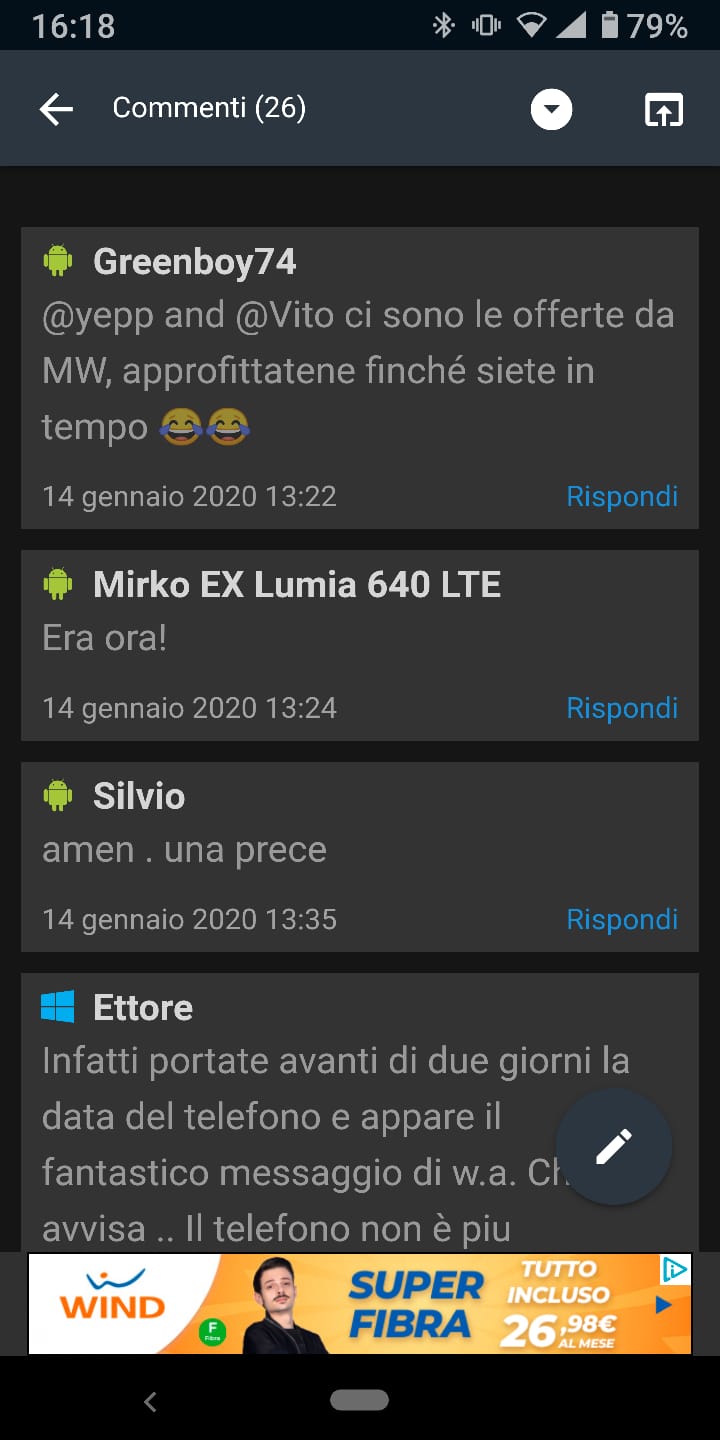Tap the home pill in navigation bar
Image resolution: width=720 pixels, height=1440 pixels.
pyautogui.click(x=359, y=1401)
